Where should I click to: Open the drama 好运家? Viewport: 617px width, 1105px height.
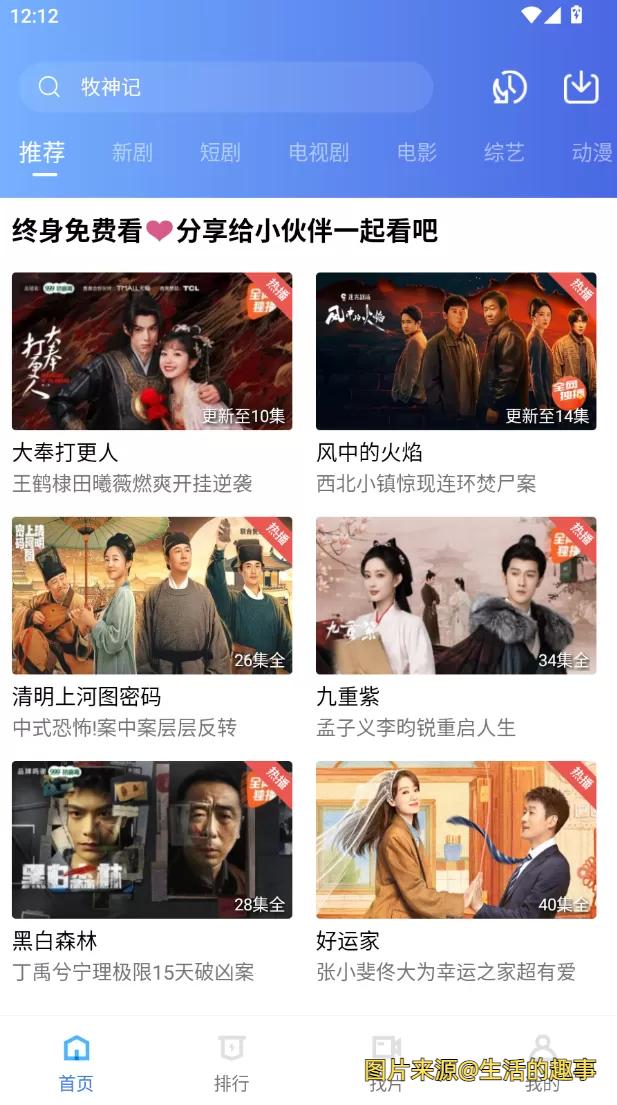point(456,839)
